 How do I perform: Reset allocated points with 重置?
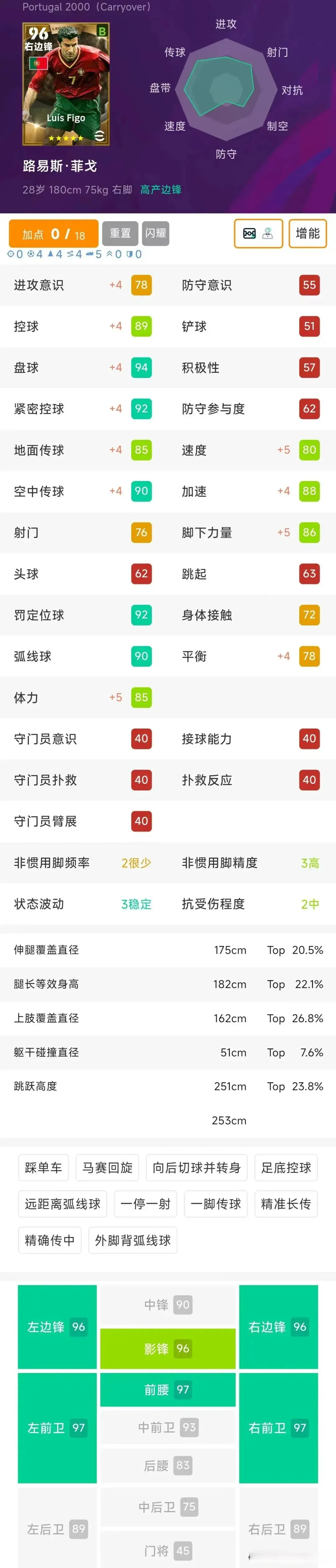pyautogui.click(x=120, y=233)
